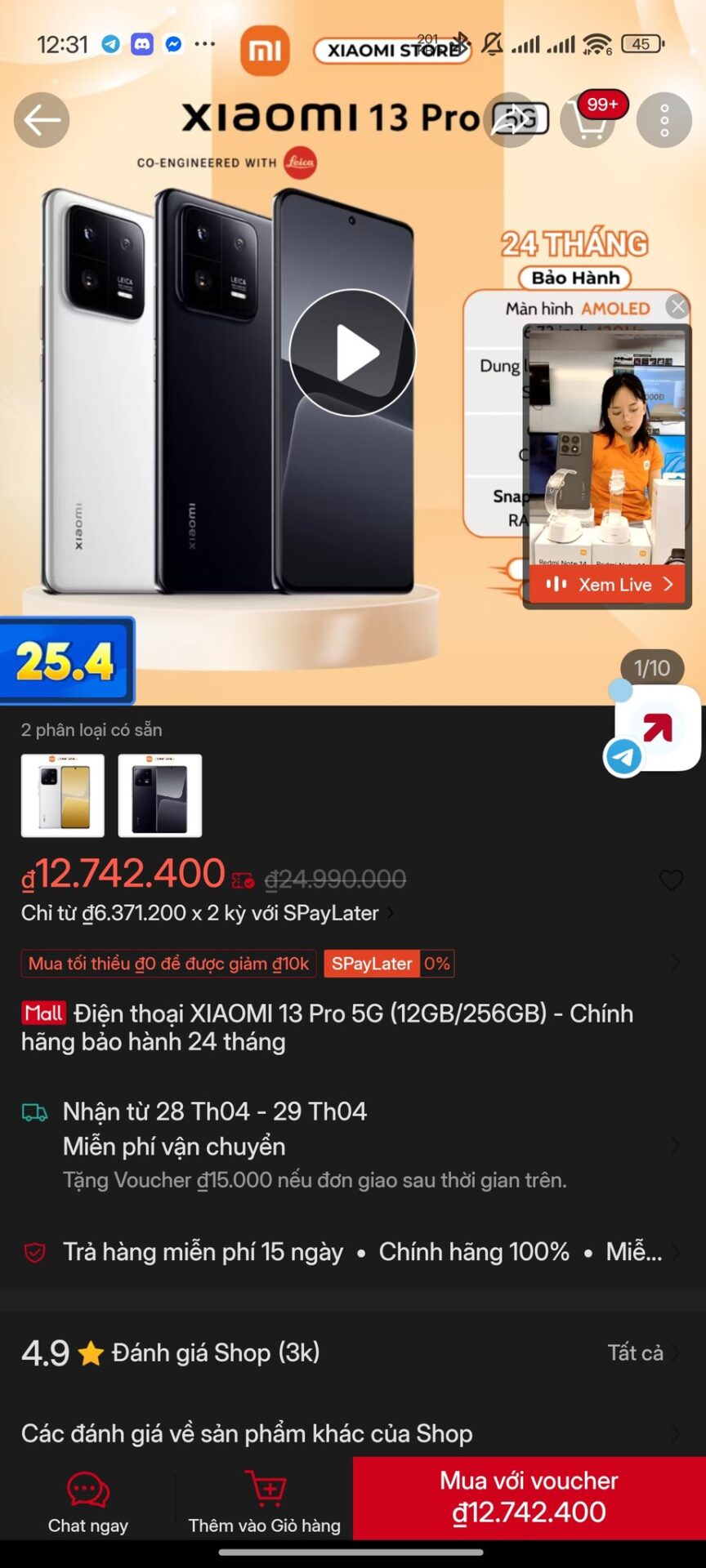Open the three-dot overflow menu
The image size is (706, 1568).
pyautogui.click(x=664, y=120)
